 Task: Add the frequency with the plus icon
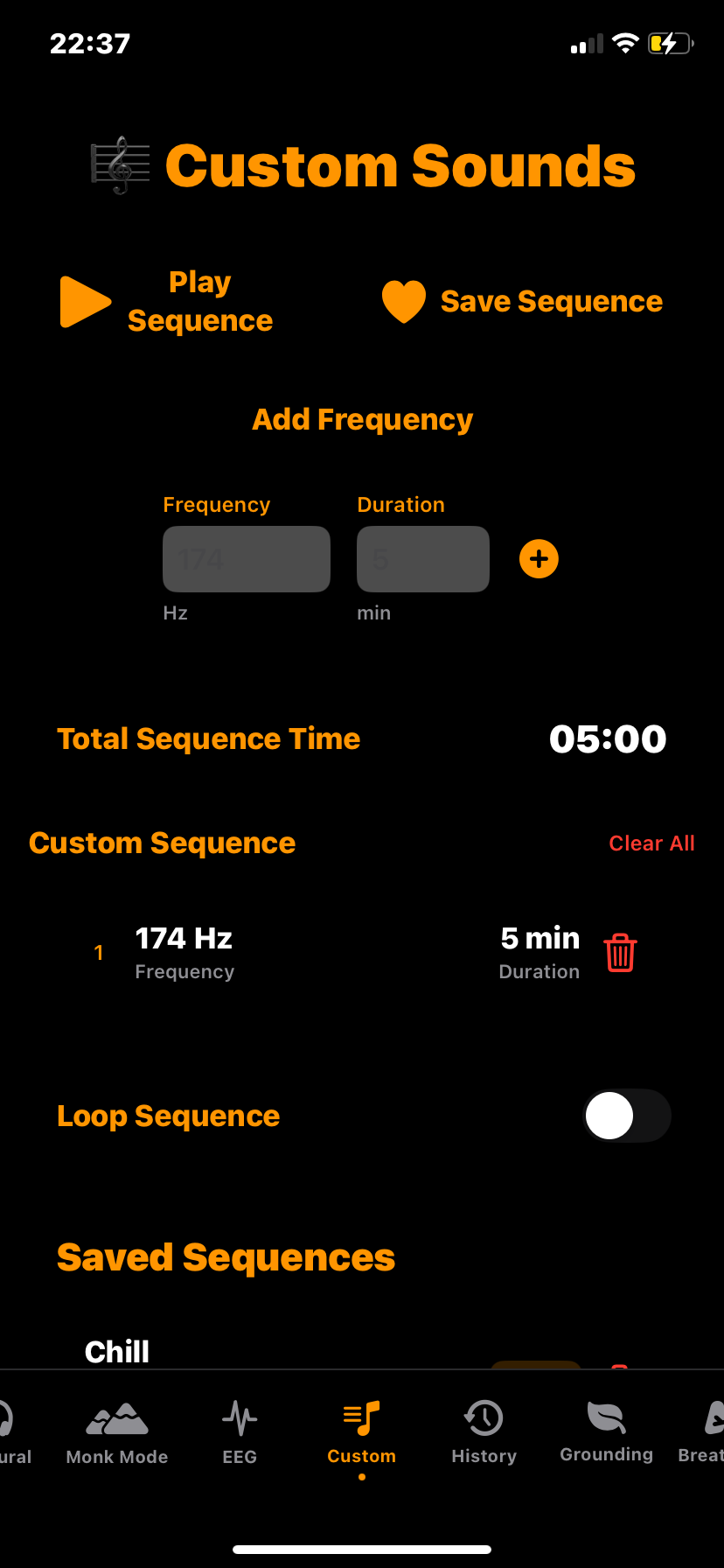539,559
